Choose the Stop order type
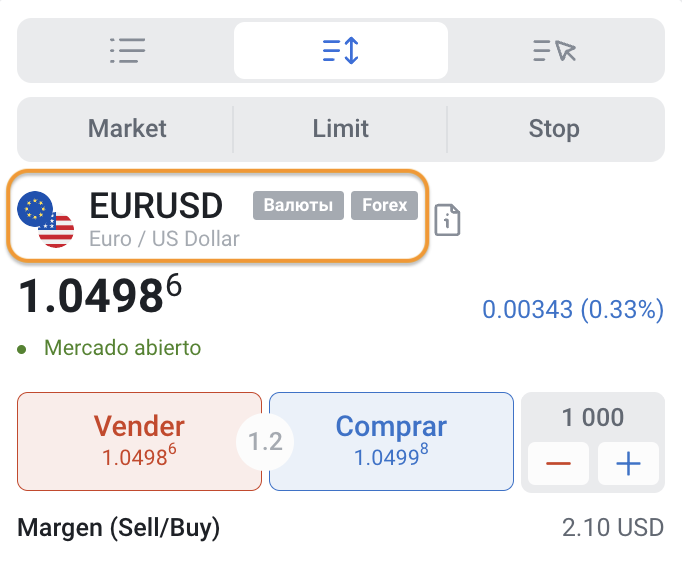 click(x=554, y=129)
